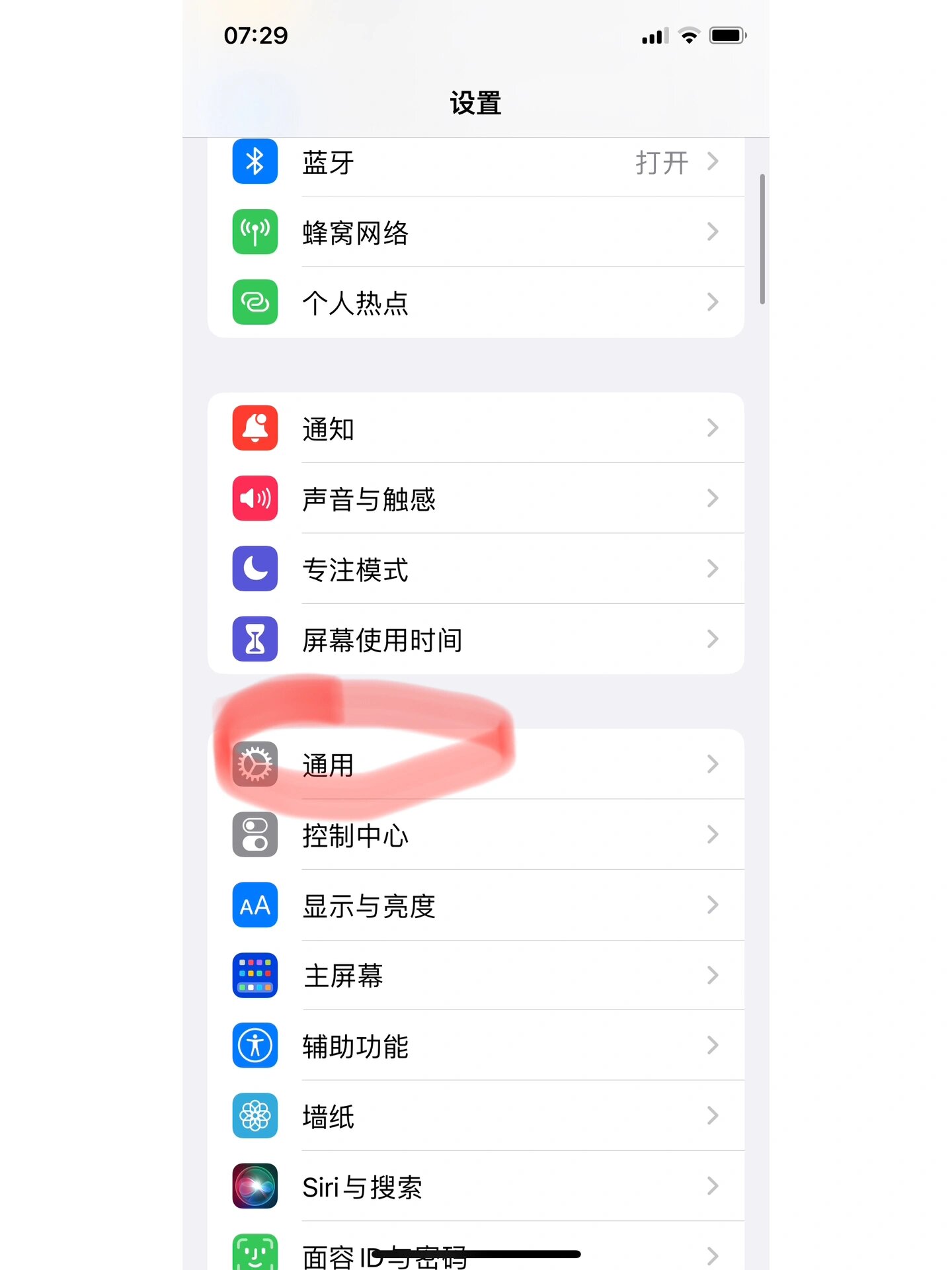Select 声音与触感 sounds and haptics
Screen dimensions: 952x1270
tap(475, 498)
